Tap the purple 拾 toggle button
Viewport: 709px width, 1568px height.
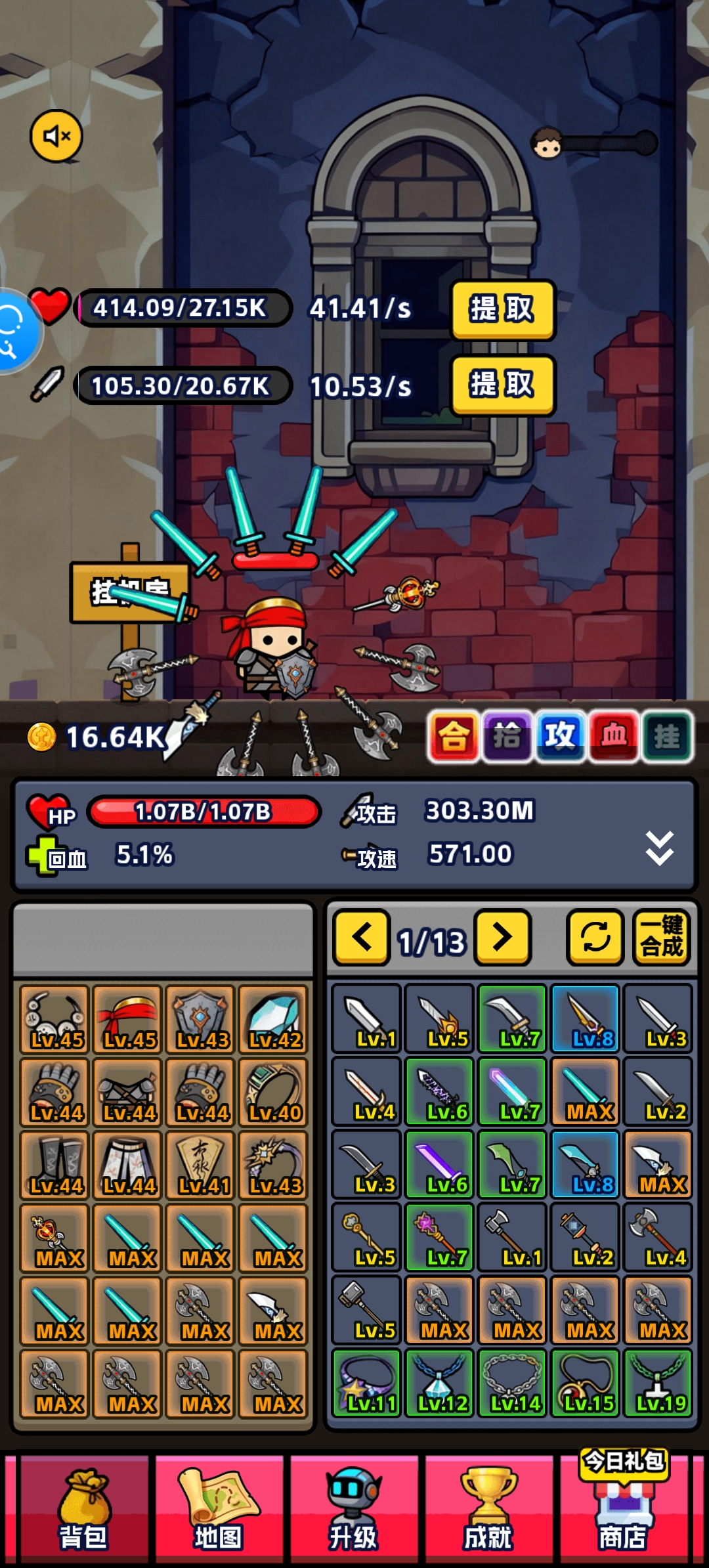[x=507, y=737]
